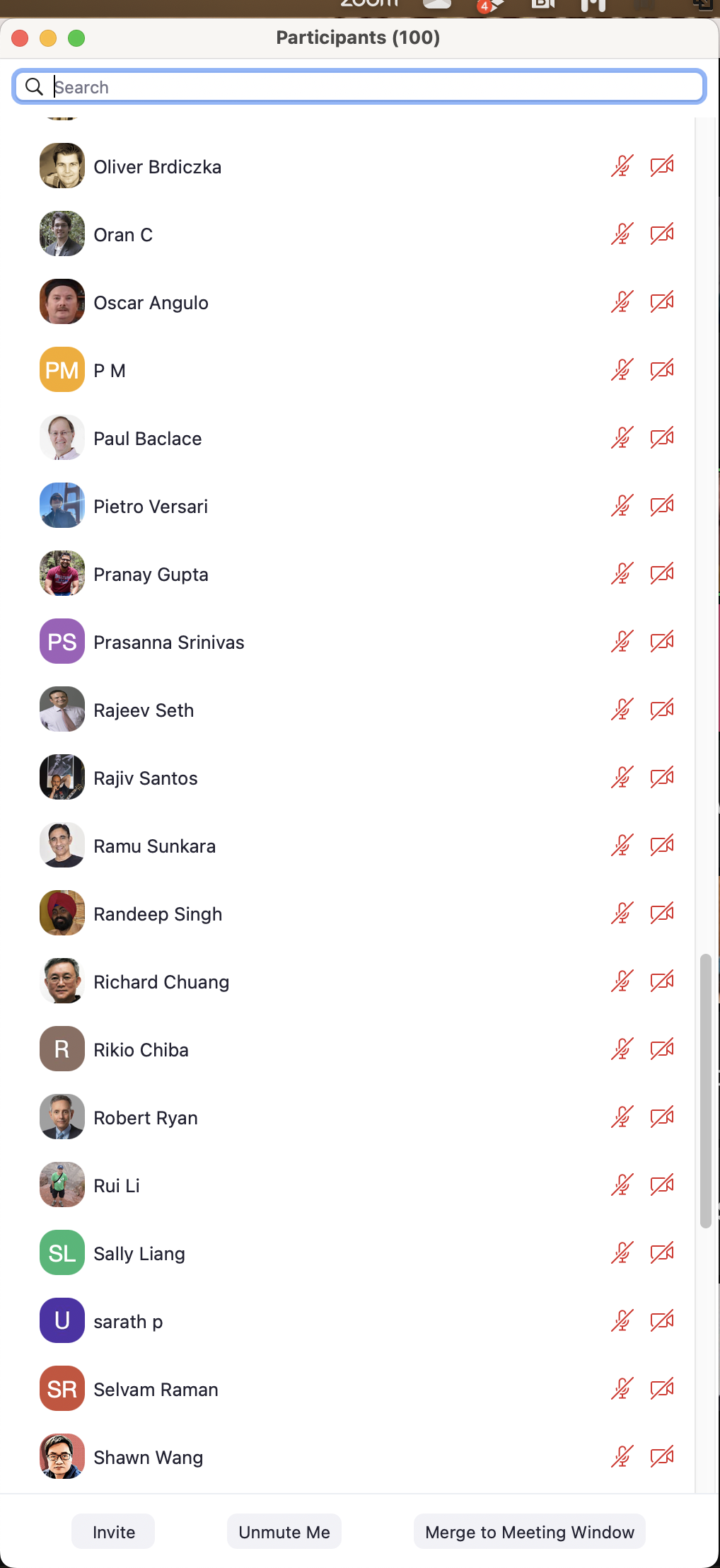Tap the video-off icon for Selvam Raman
Viewport: 720px width, 1568px height.
(x=662, y=1389)
